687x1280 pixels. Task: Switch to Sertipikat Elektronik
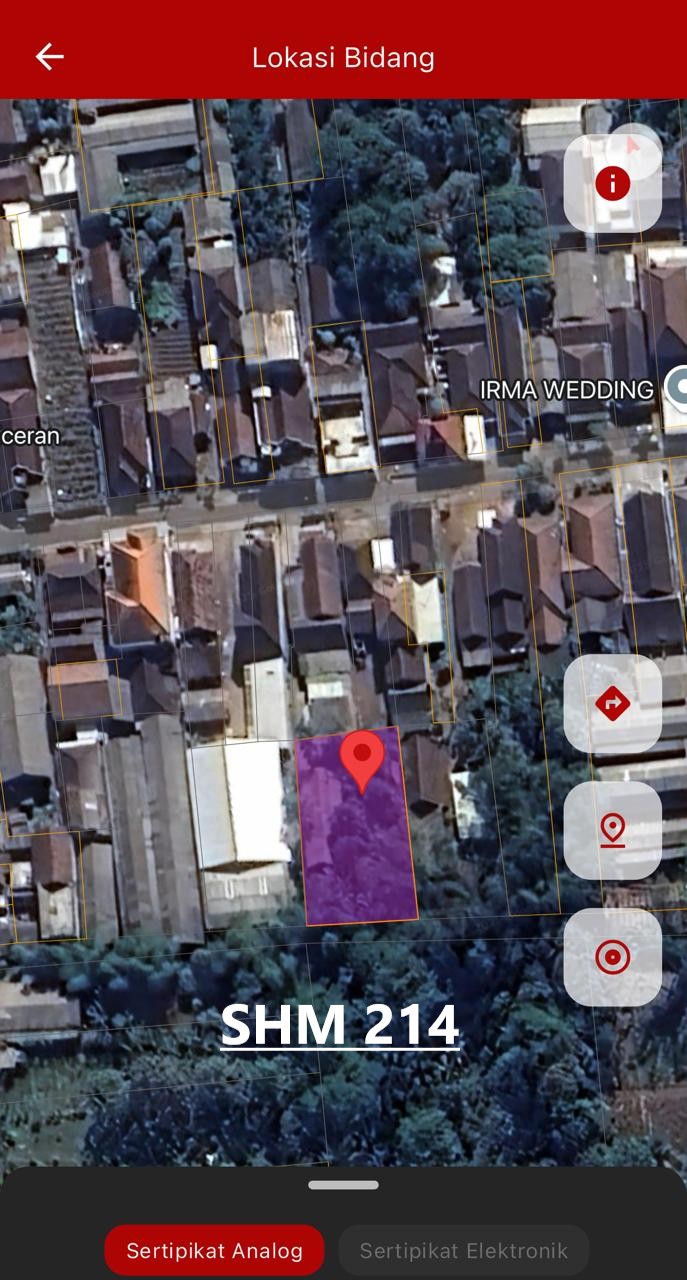pos(463,1250)
